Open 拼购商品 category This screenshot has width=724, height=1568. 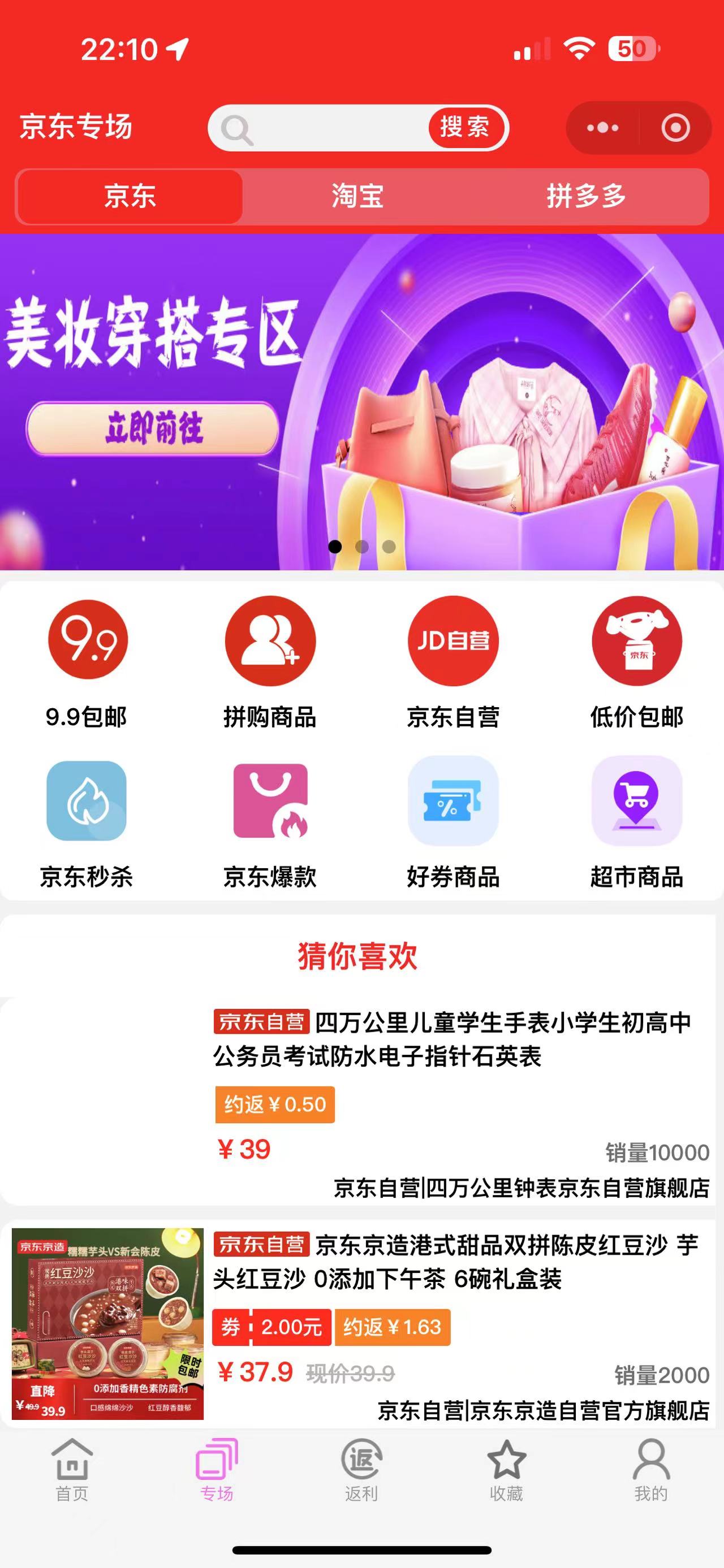270,662
